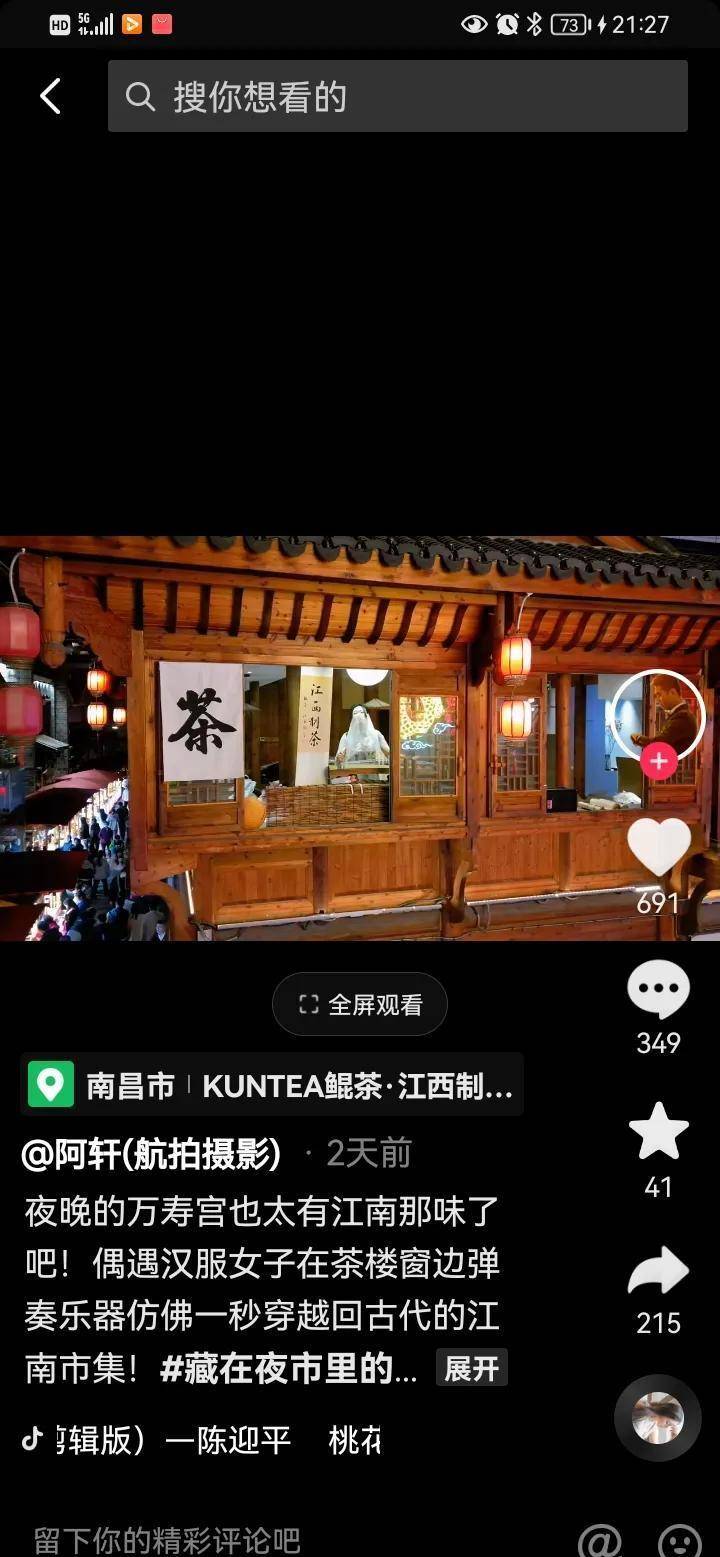This screenshot has width=720, height=1557.
Task: Open the hashtag #藏在夜市里的
Action: point(288,1369)
